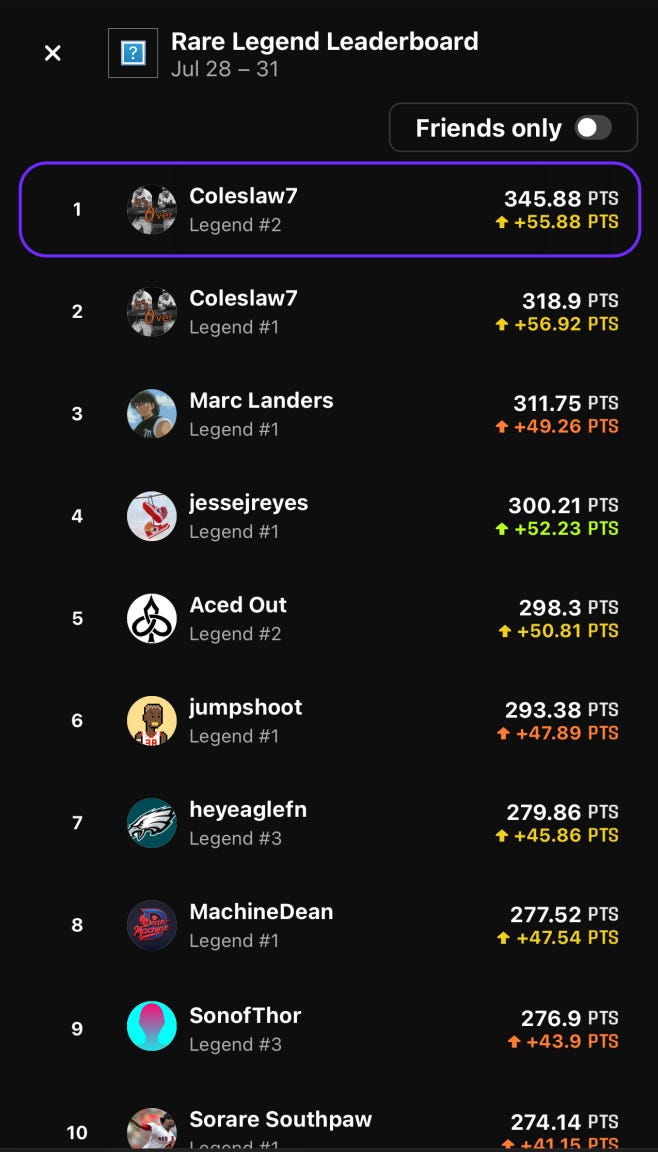Open Sorare Southpaw's entry
This screenshot has width=658, height=1152.
click(x=329, y=1128)
